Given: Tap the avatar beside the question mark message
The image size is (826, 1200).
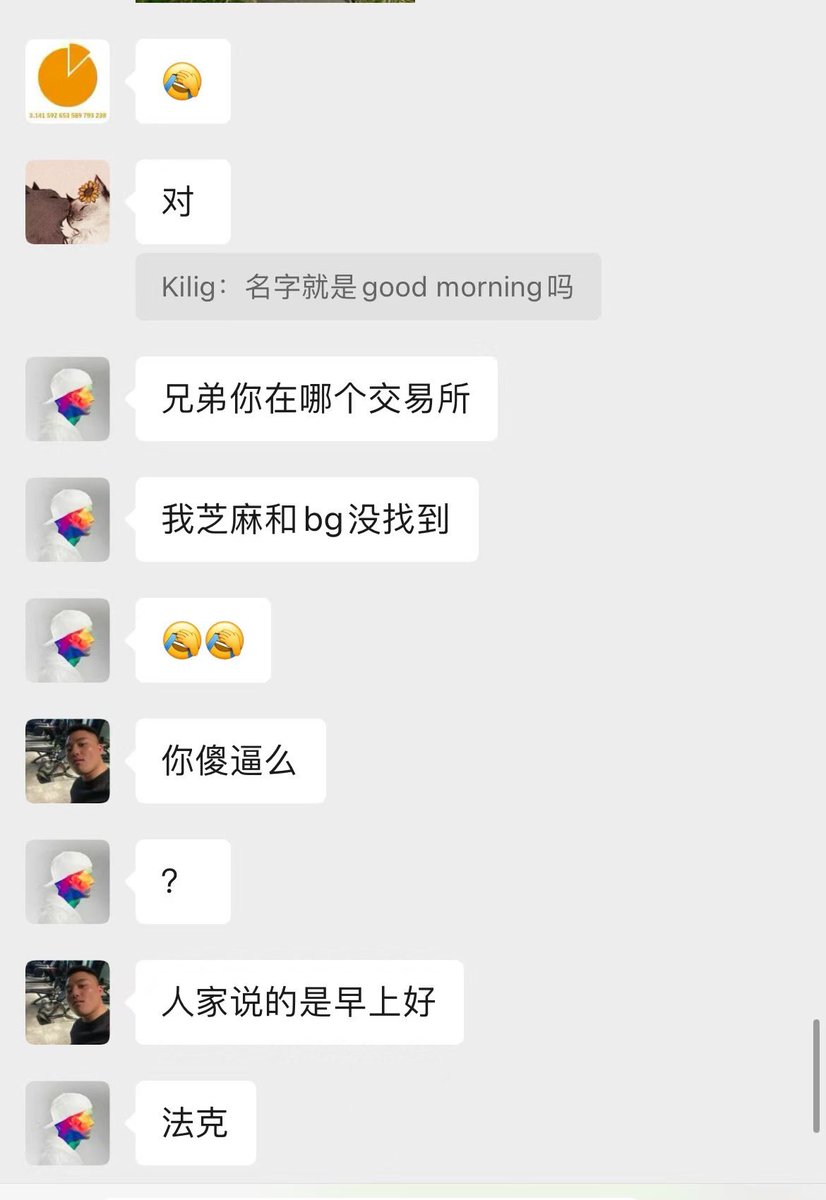Looking at the screenshot, I should (x=67, y=881).
